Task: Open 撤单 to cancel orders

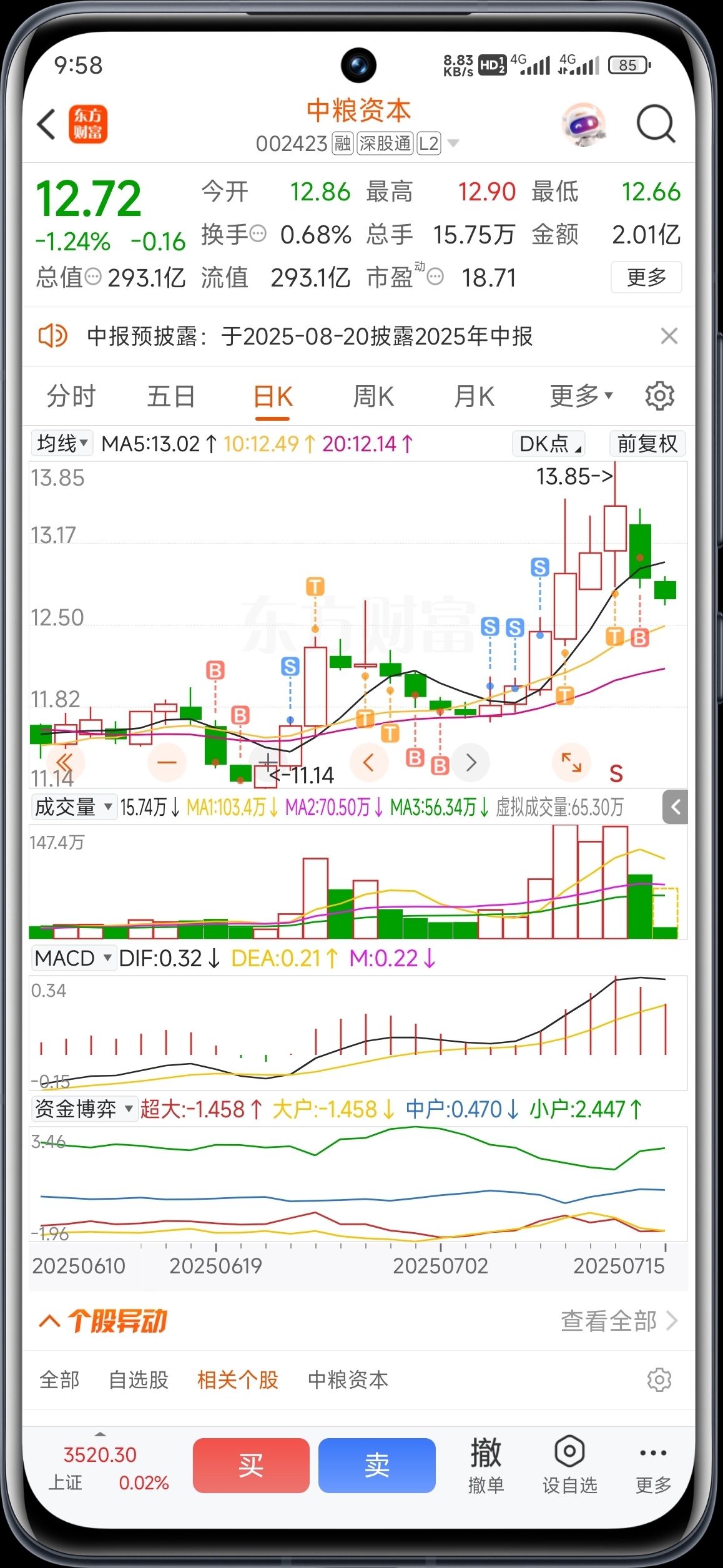Action: point(486,1466)
